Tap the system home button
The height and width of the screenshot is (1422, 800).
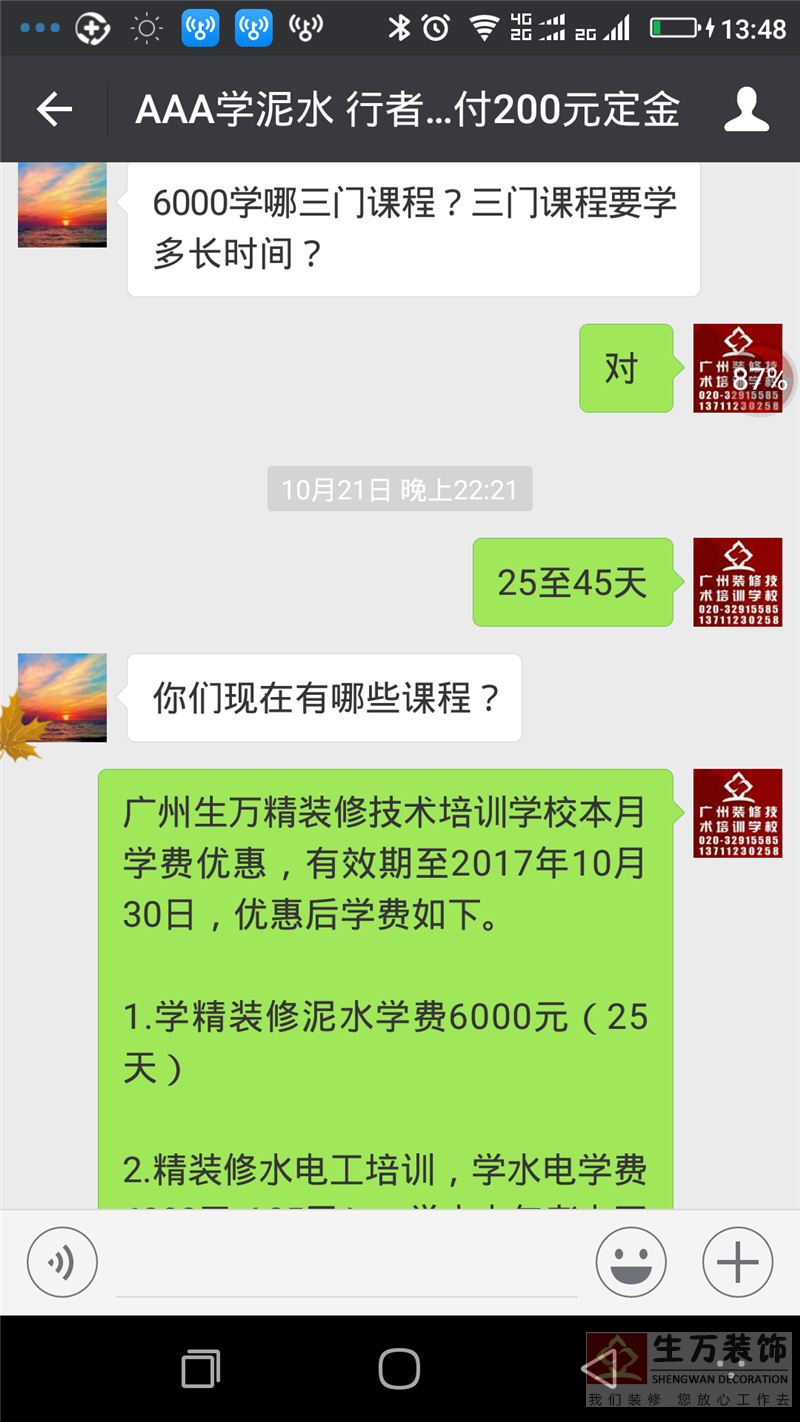click(x=399, y=1368)
